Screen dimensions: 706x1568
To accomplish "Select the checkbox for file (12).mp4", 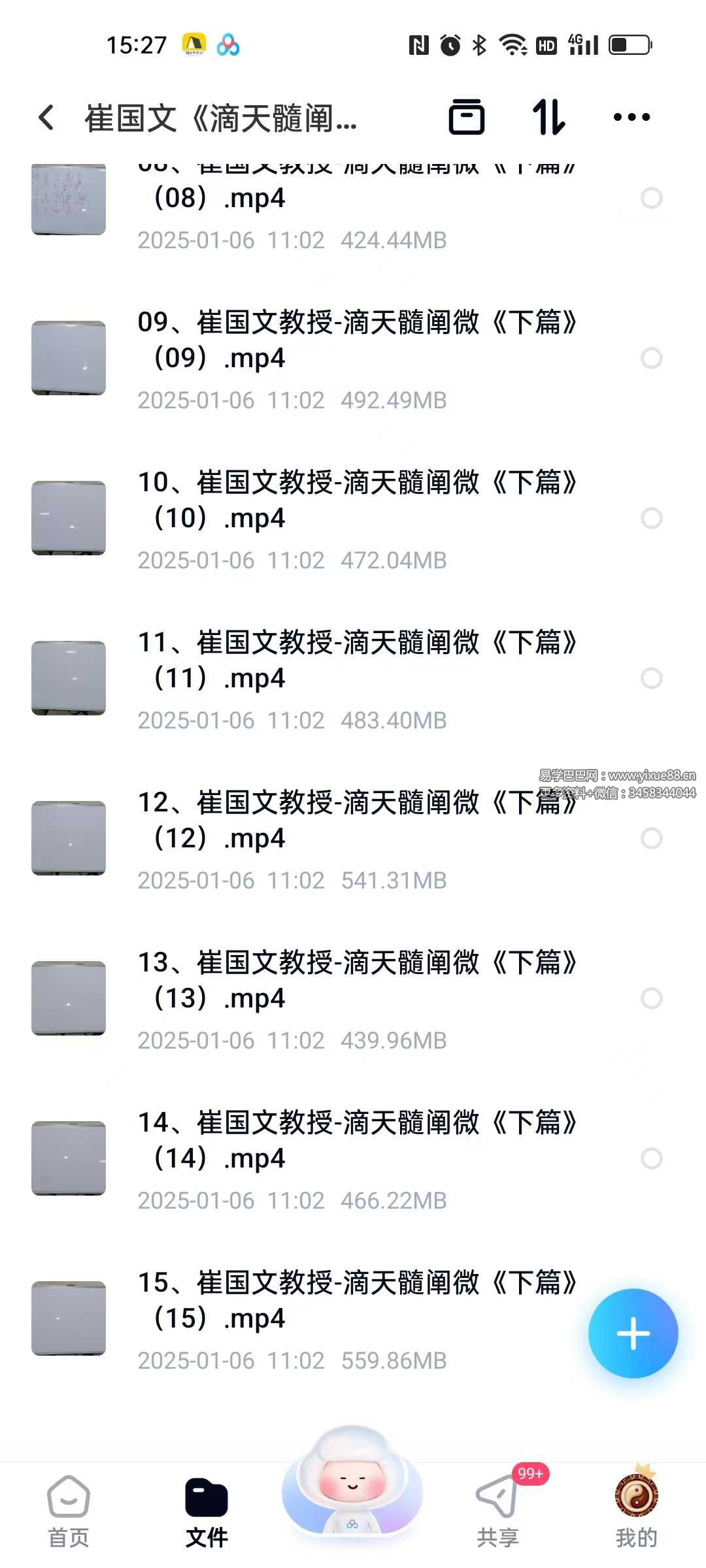I will point(652,838).
